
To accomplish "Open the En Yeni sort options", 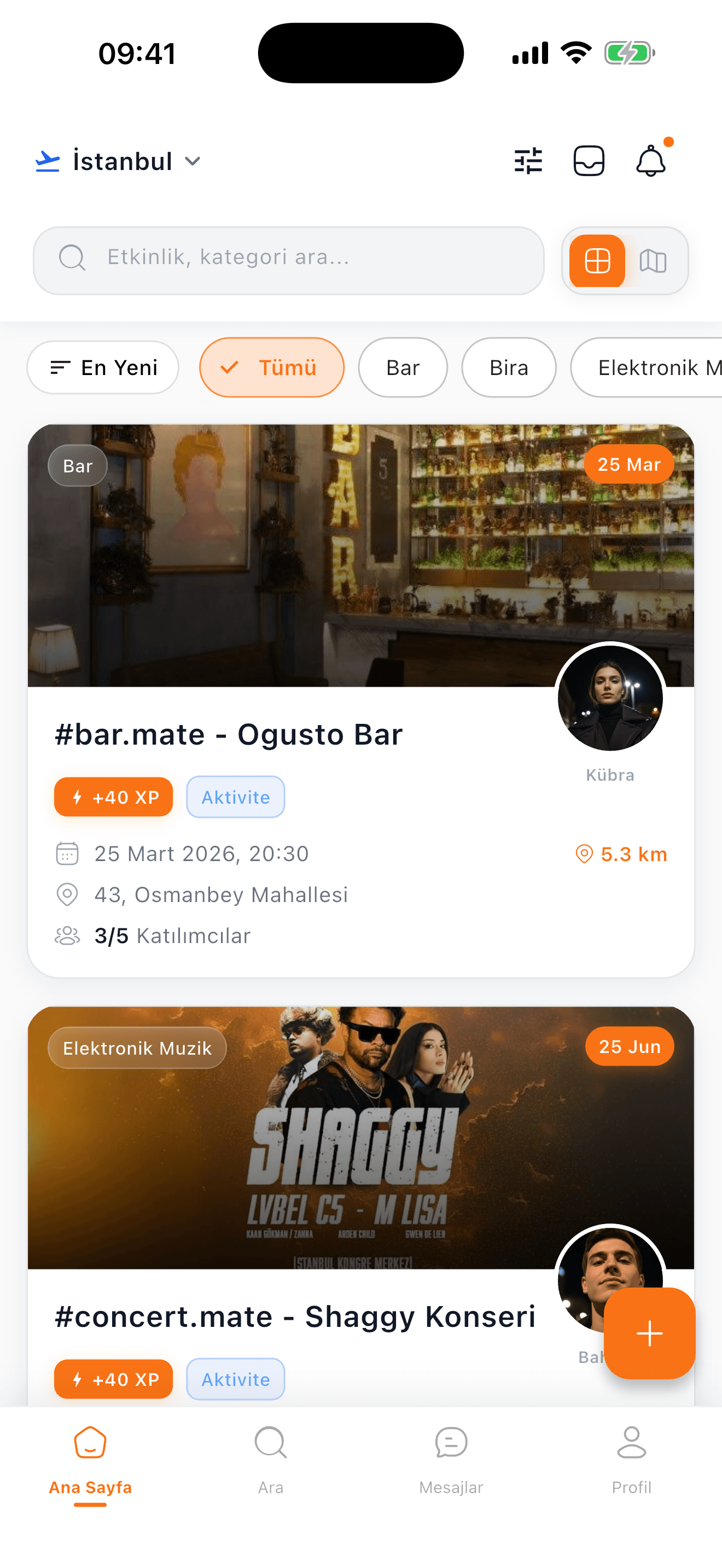I will [x=102, y=367].
